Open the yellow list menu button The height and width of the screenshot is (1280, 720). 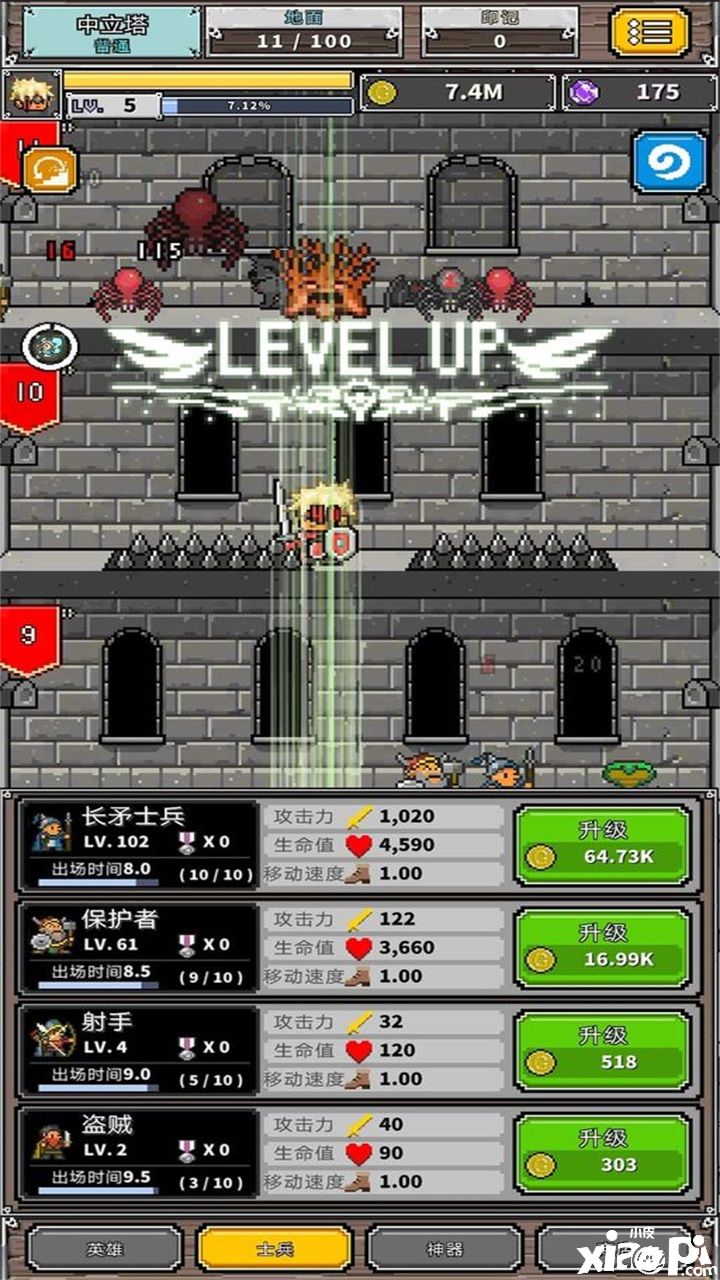point(650,32)
